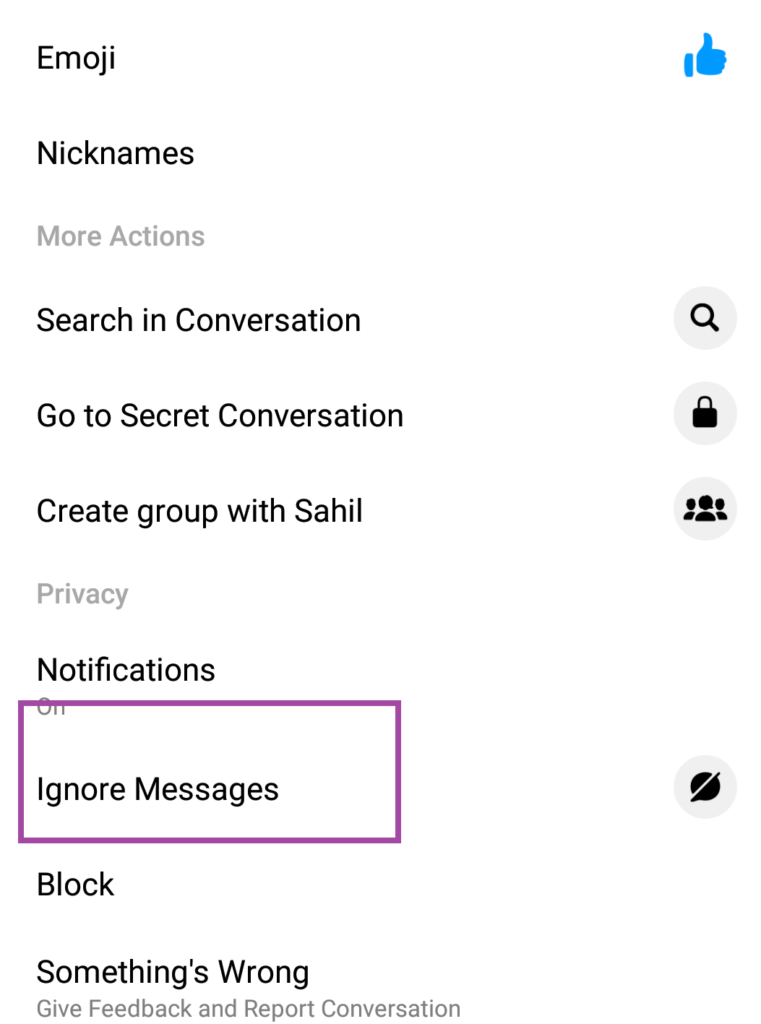Open Search in Conversation
This screenshot has width=761, height=1024.
pos(198,320)
